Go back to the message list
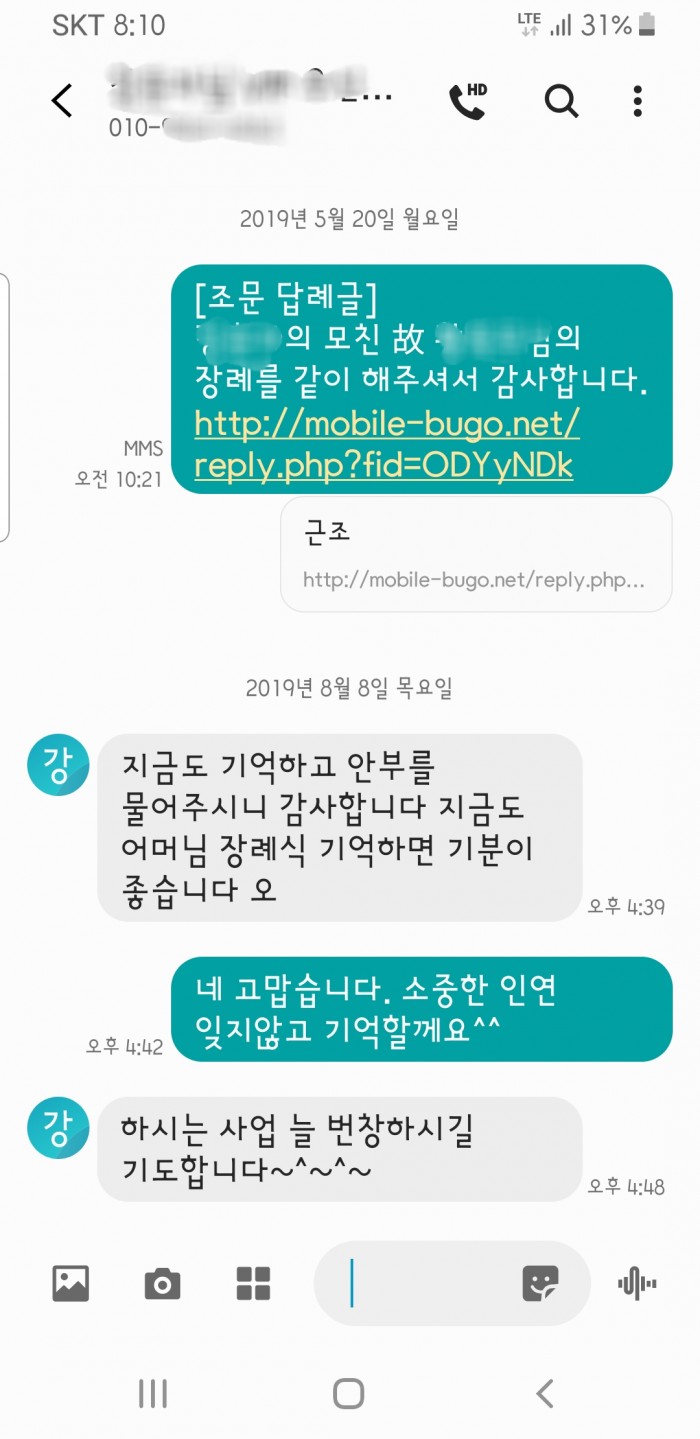This screenshot has height=1439, width=700. [62, 101]
